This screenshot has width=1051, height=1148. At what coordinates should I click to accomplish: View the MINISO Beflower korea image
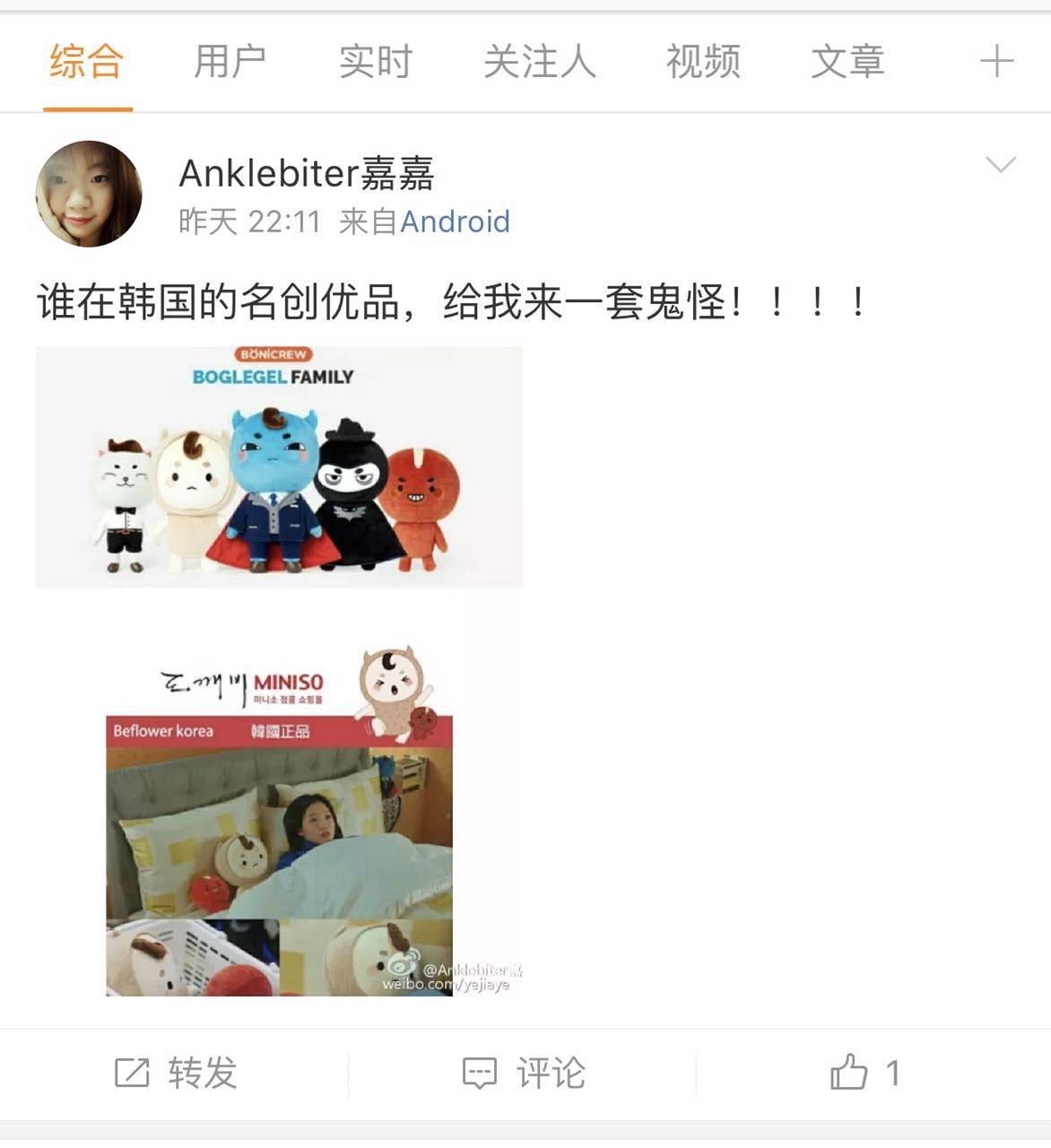(279, 821)
